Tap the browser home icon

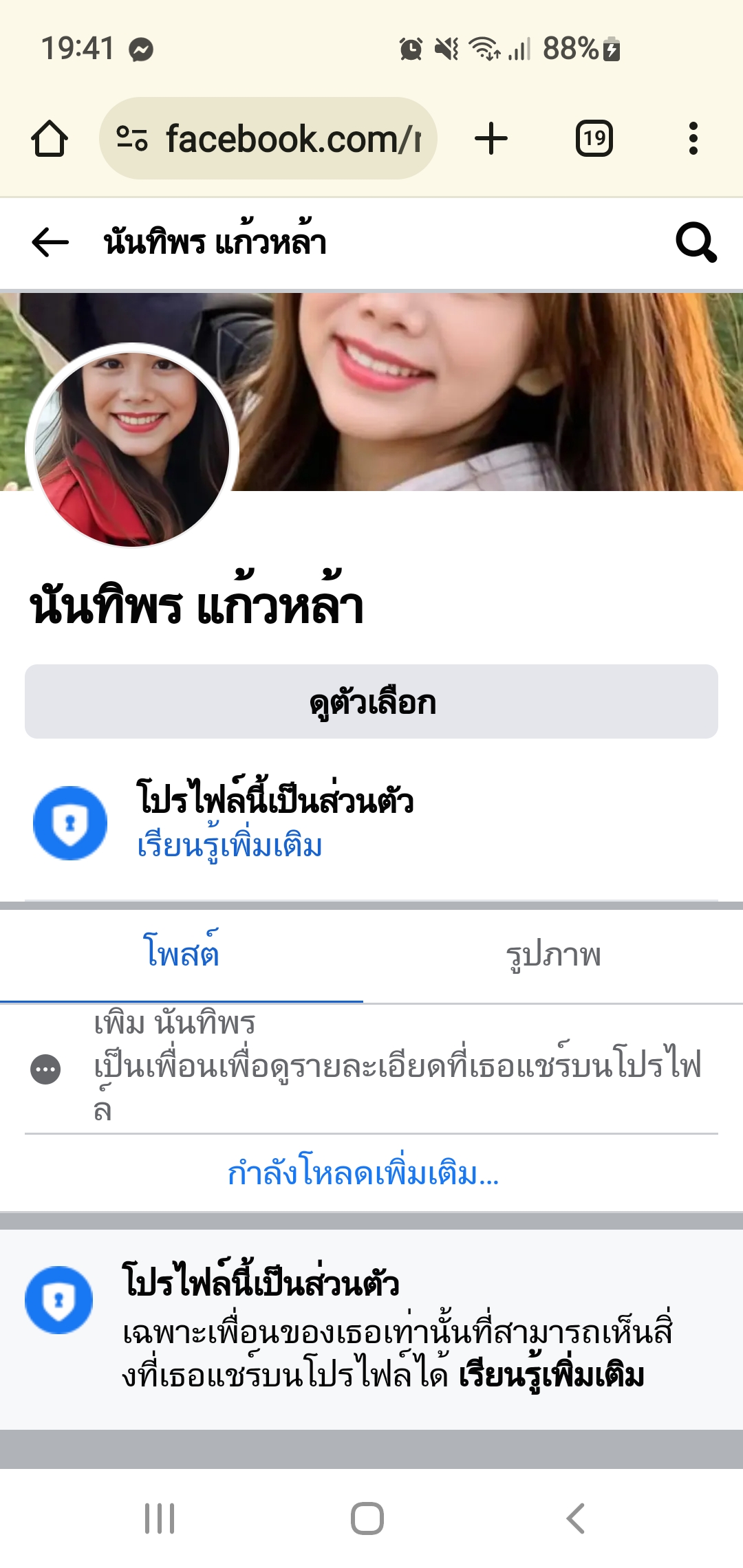tap(50, 139)
